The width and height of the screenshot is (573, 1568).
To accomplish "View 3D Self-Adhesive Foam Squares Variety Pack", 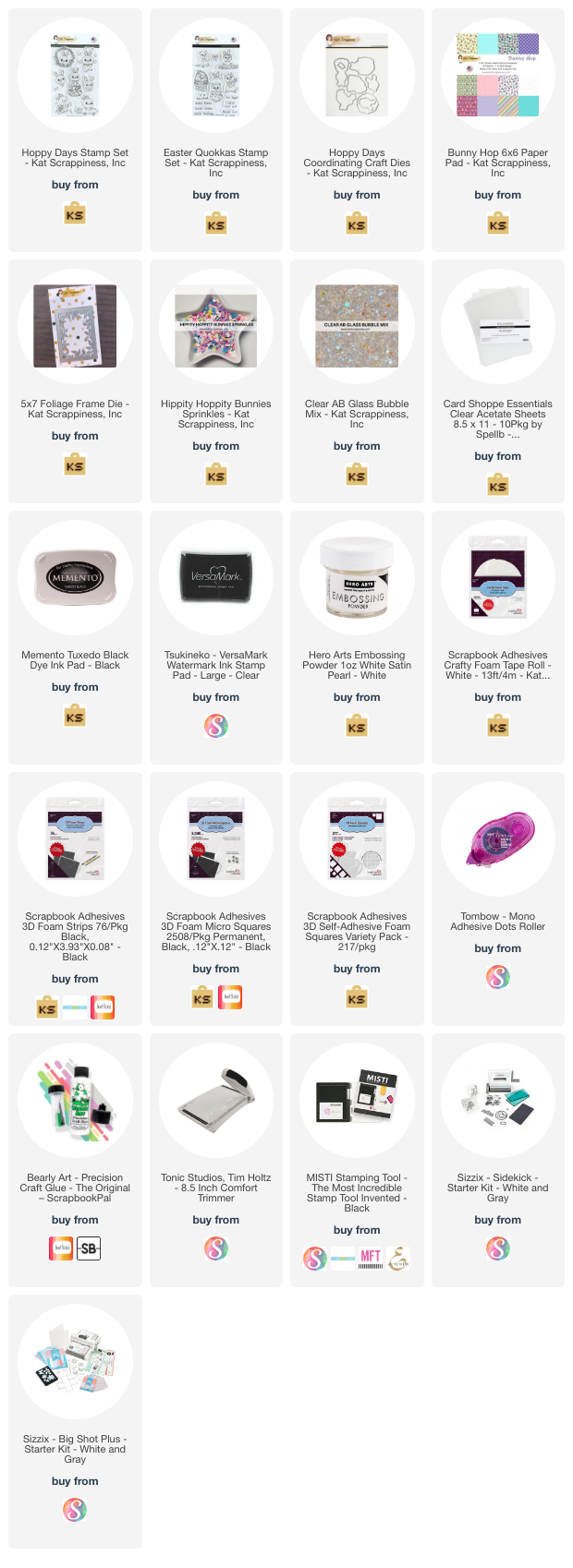I will click(x=357, y=839).
